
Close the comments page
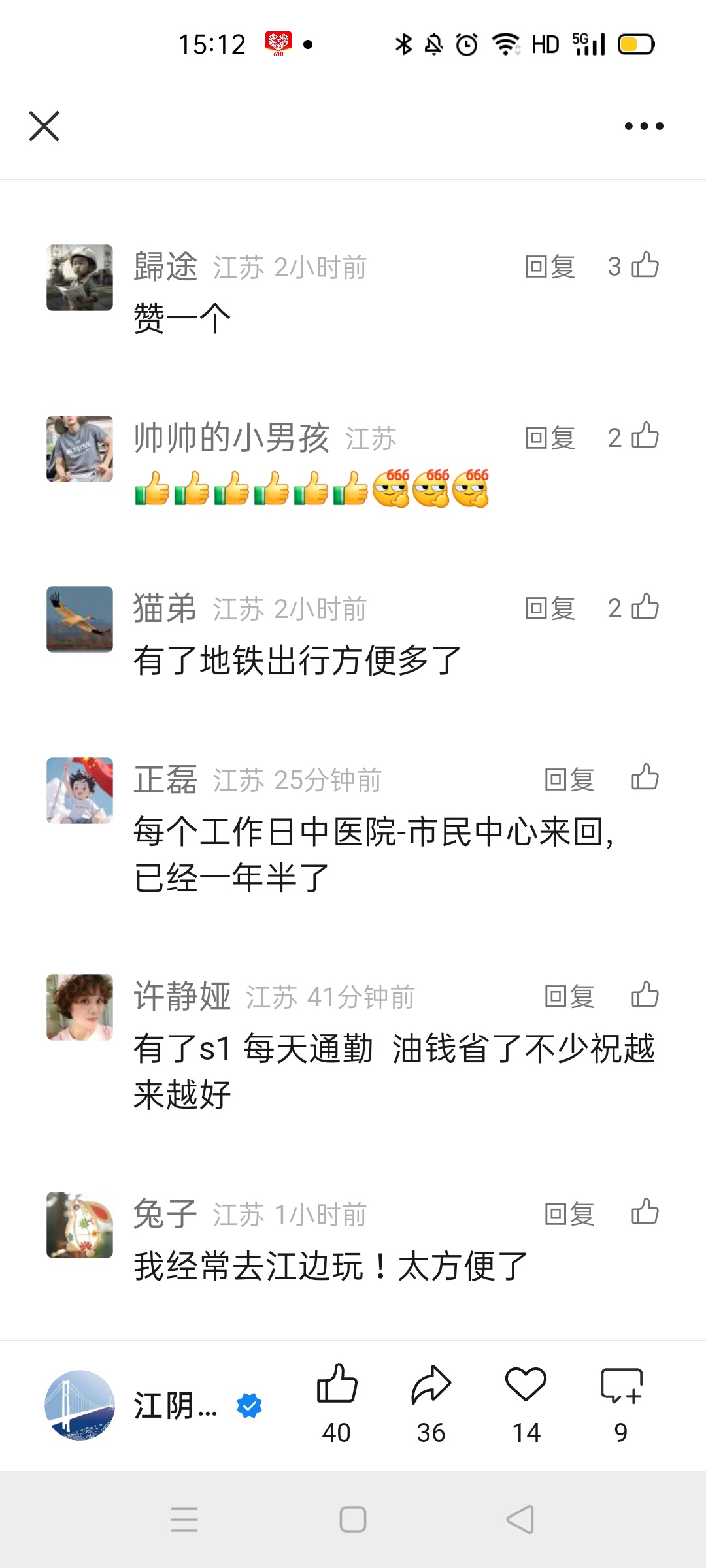pos(44,126)
